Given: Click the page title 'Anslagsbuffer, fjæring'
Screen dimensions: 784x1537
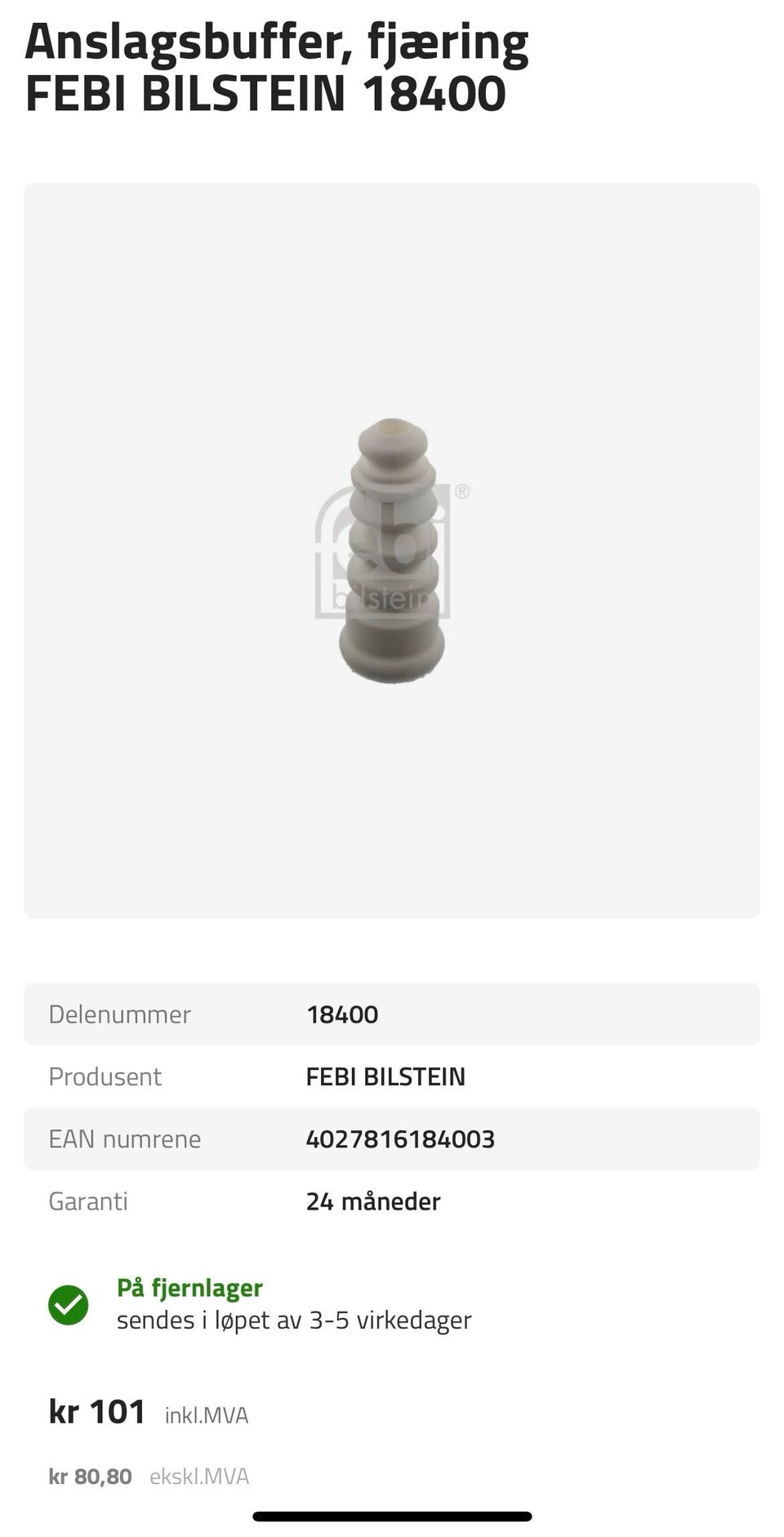Looking at the screenshot, I should (x=278, y=39).
